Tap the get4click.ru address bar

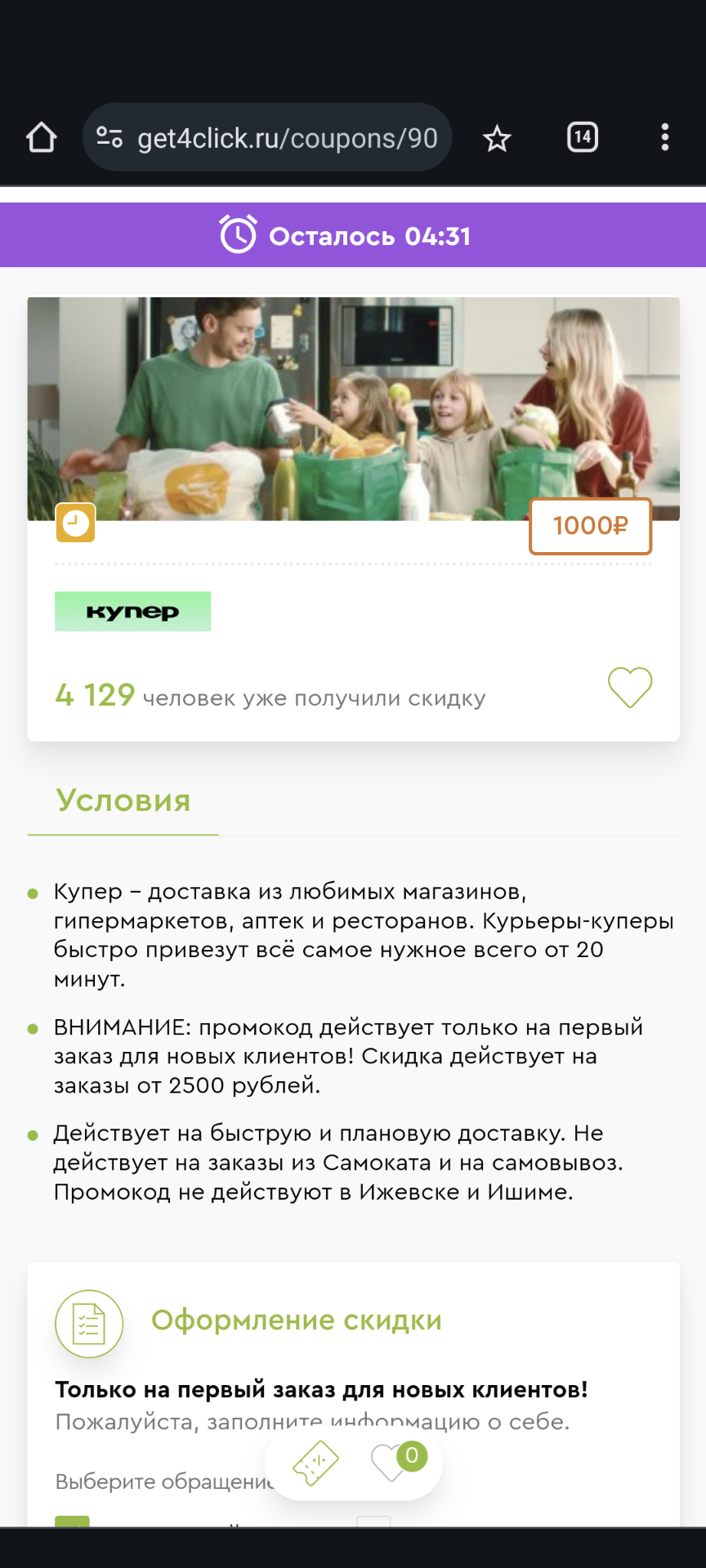[267, 137]
